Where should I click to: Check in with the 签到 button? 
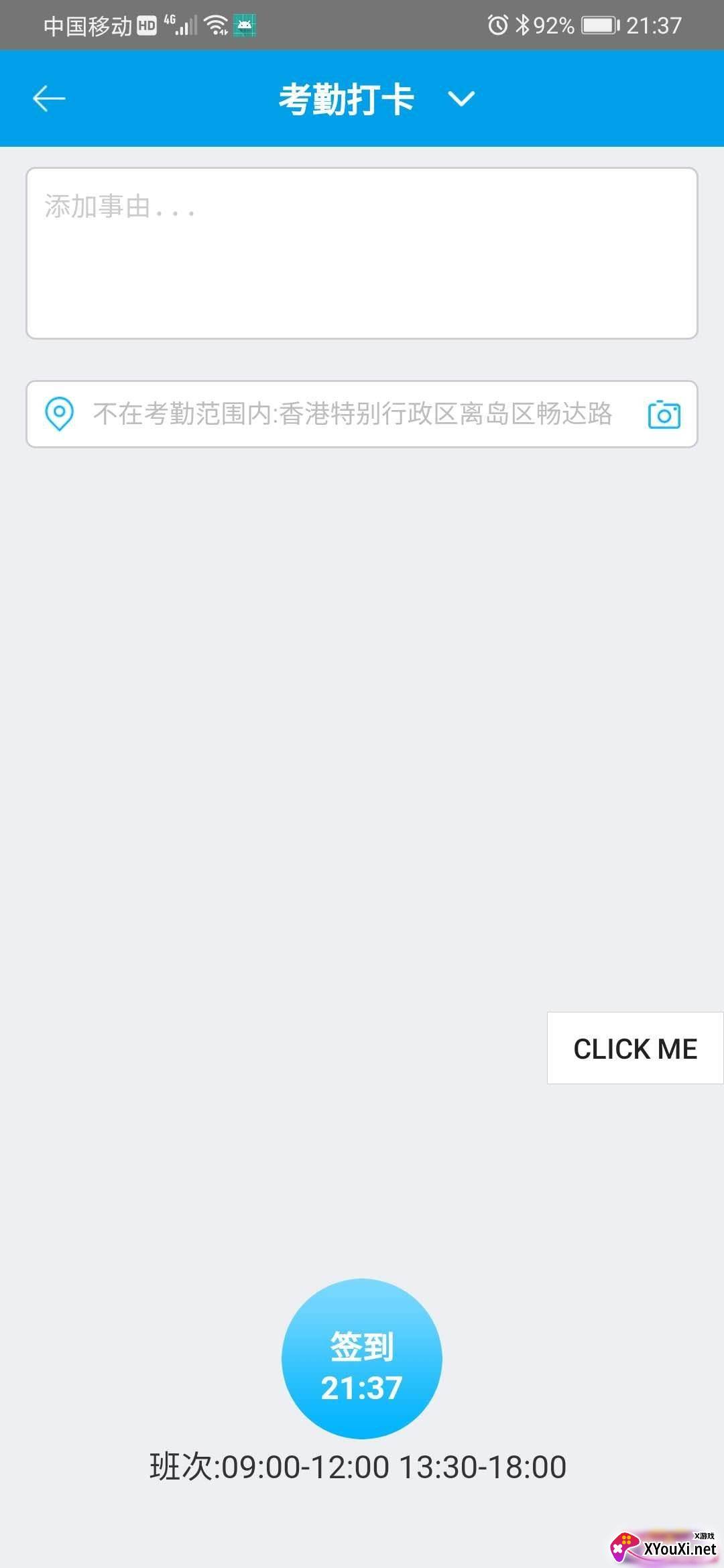pos(362,1358)
